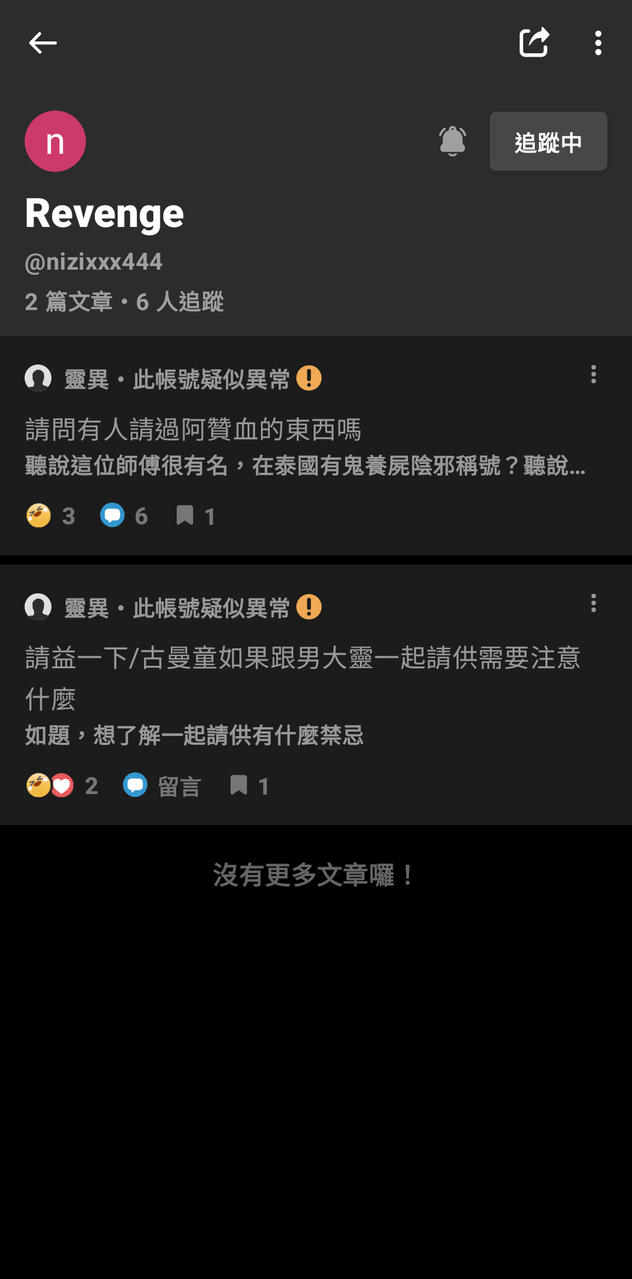Open options for the 古曼童 post
Viewport: 632px width, 1279px height.
pos(594,603)
